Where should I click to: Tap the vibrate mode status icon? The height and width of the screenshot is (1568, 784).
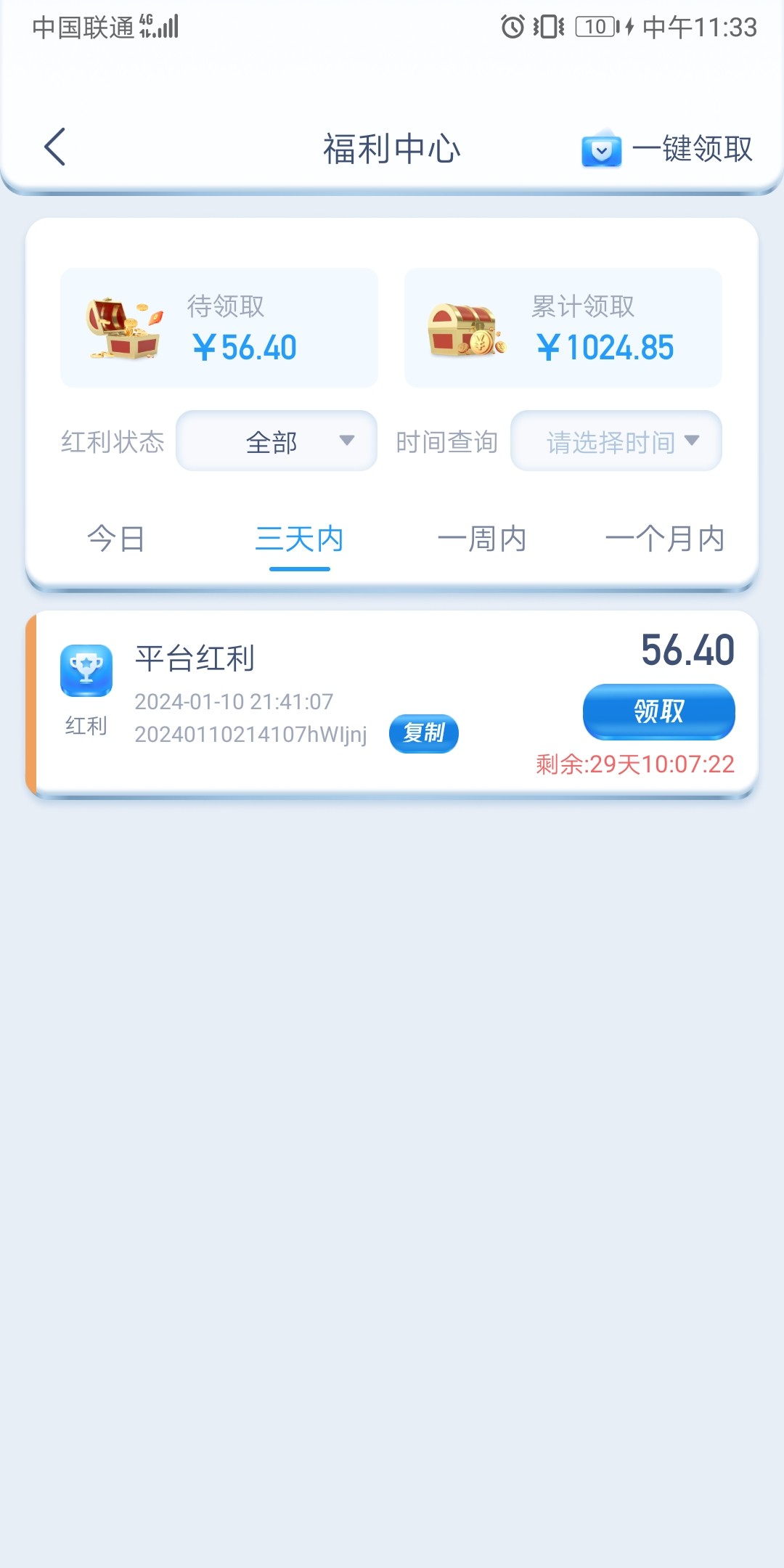[547, 26]
